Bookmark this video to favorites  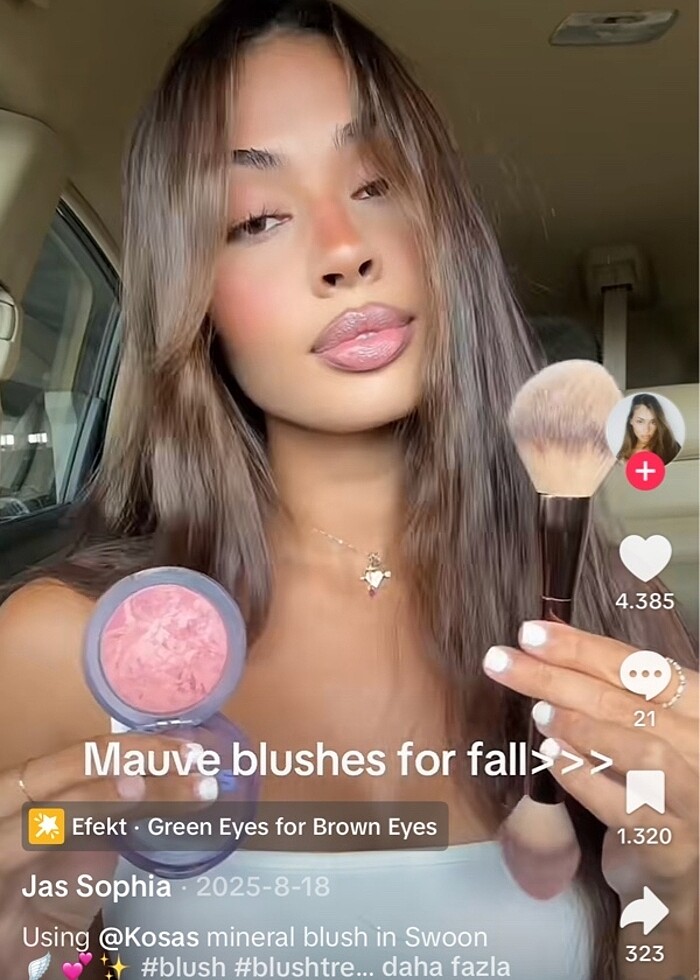(645, 792)
